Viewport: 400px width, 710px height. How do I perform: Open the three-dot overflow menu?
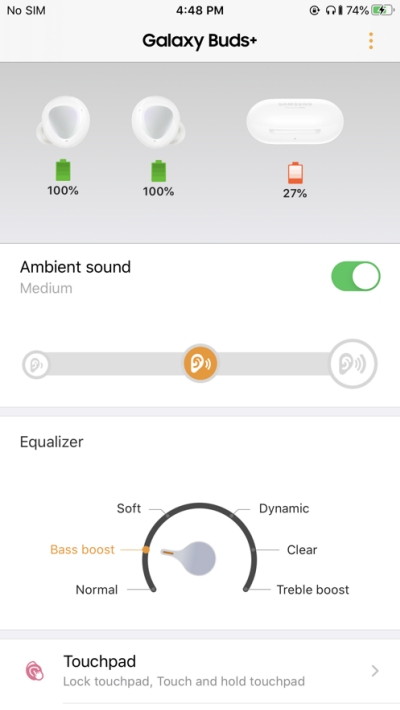(371, 41)
